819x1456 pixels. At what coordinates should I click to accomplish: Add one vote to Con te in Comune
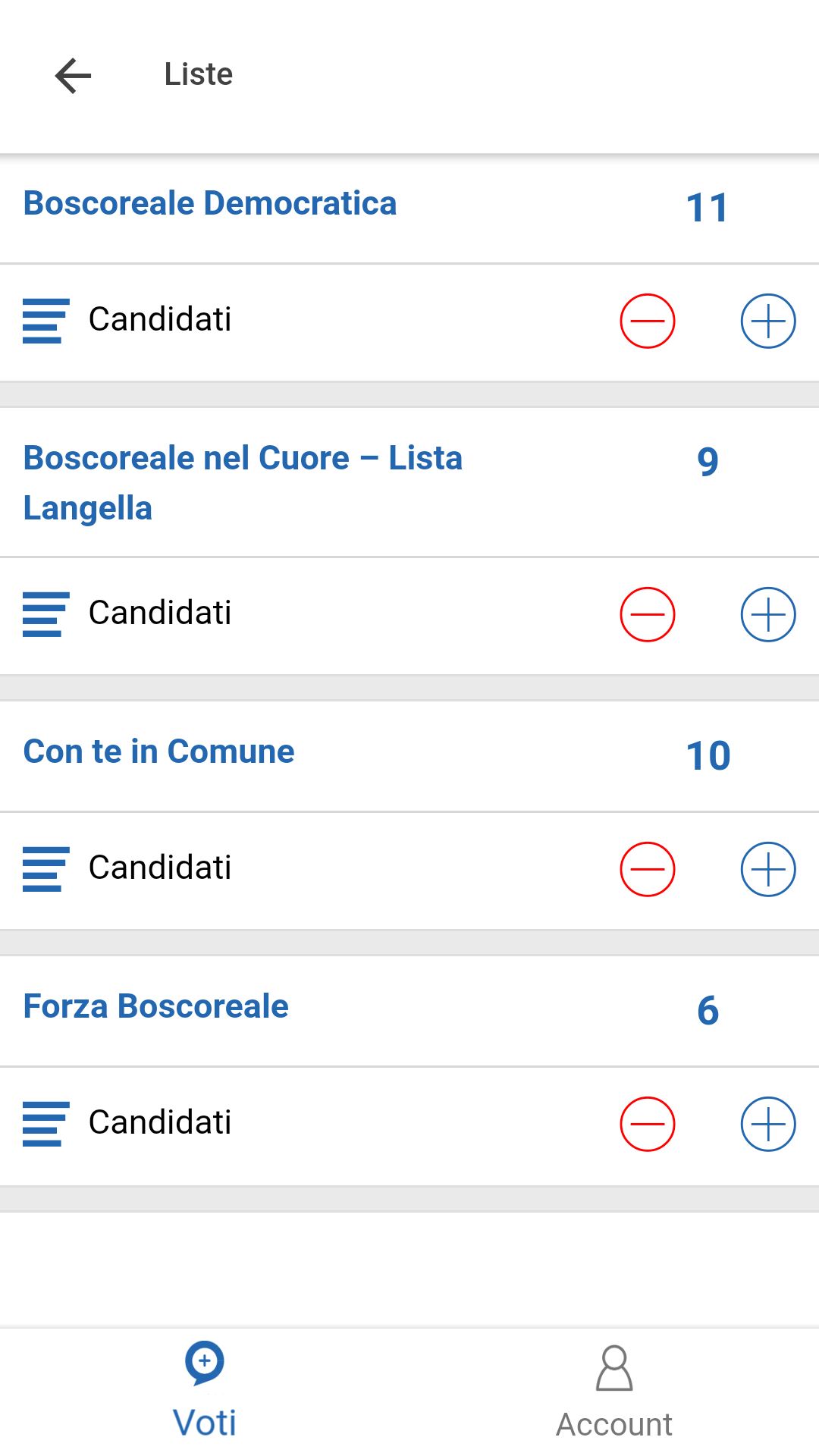tap(767, 869)
